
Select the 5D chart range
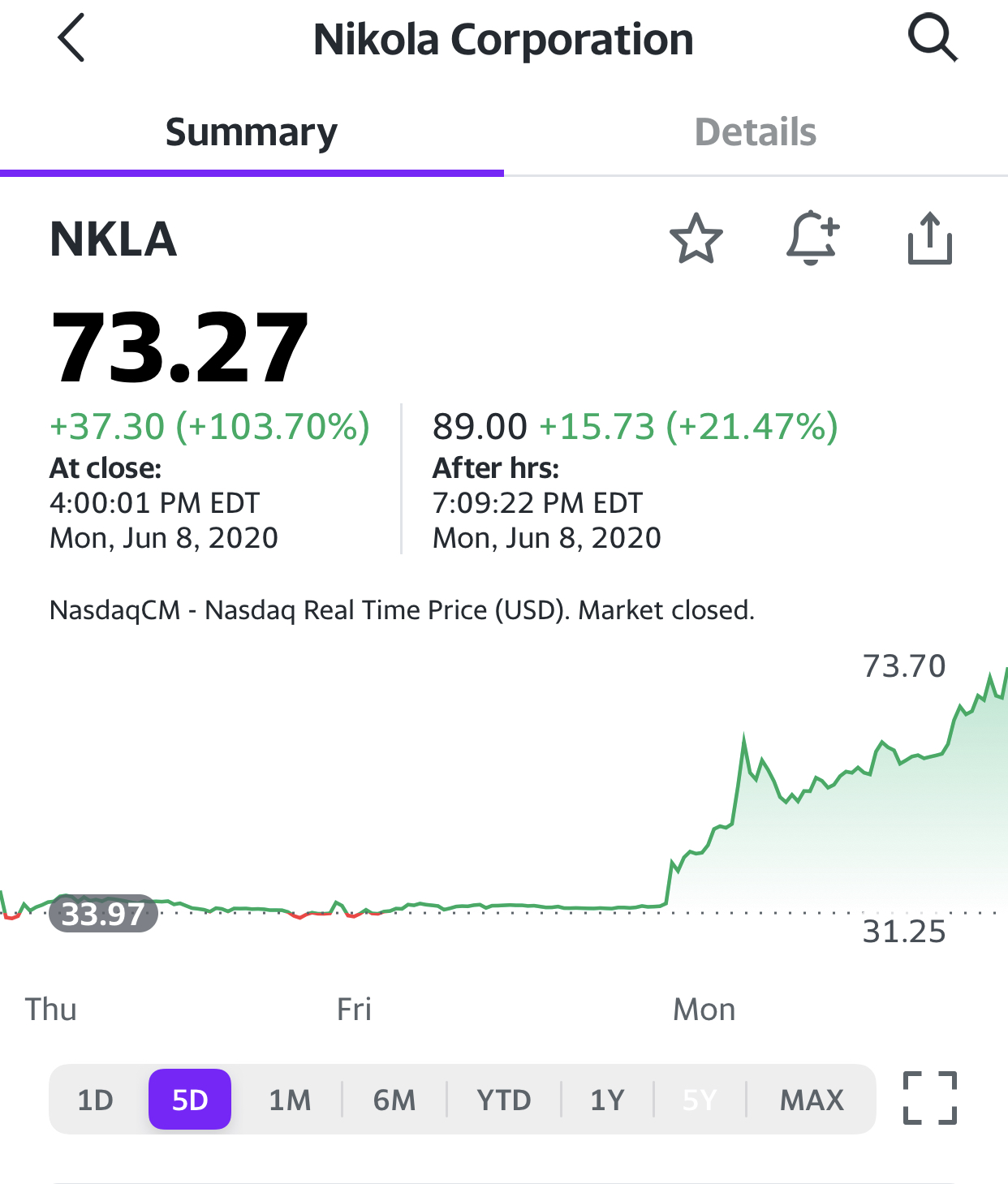[190, 1100]
